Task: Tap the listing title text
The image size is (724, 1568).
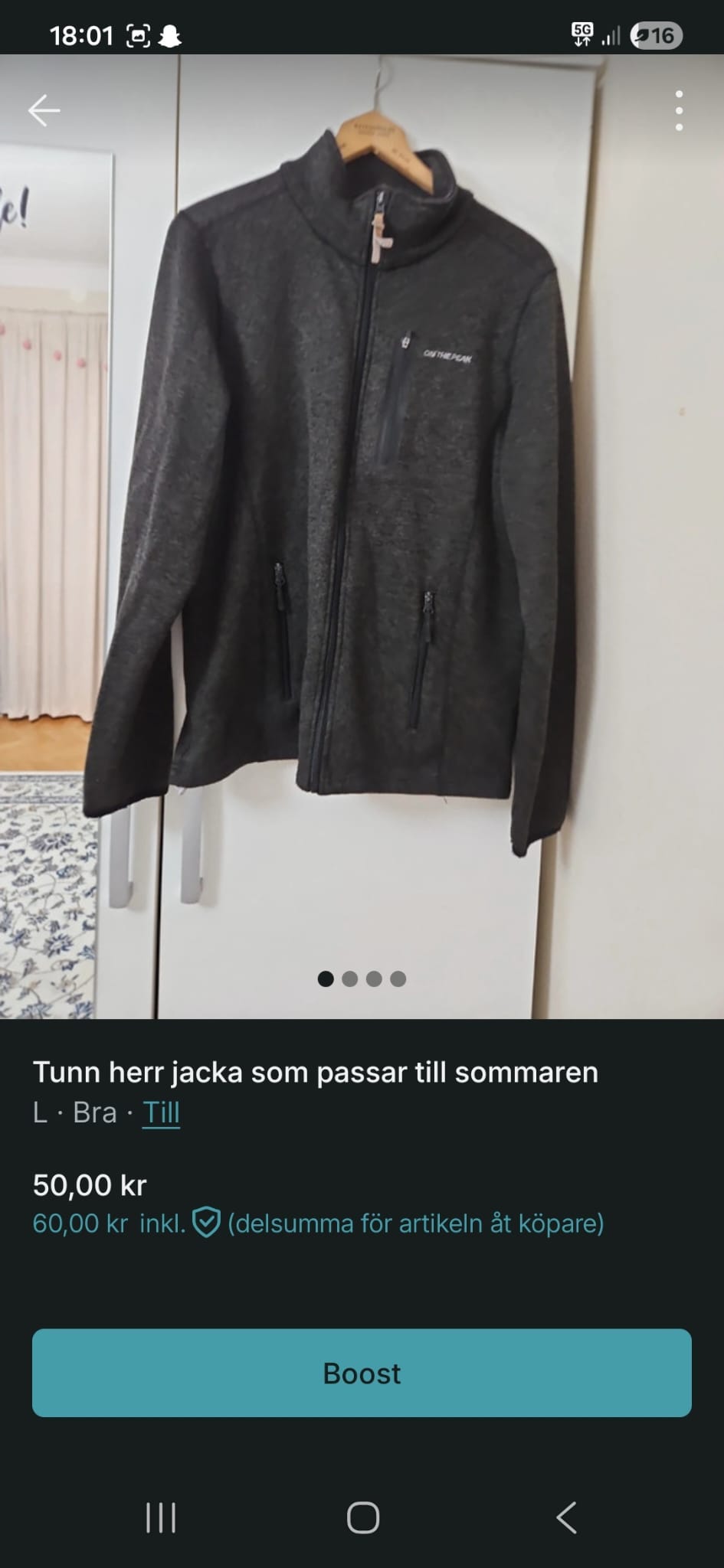Action: [316, 1073]
